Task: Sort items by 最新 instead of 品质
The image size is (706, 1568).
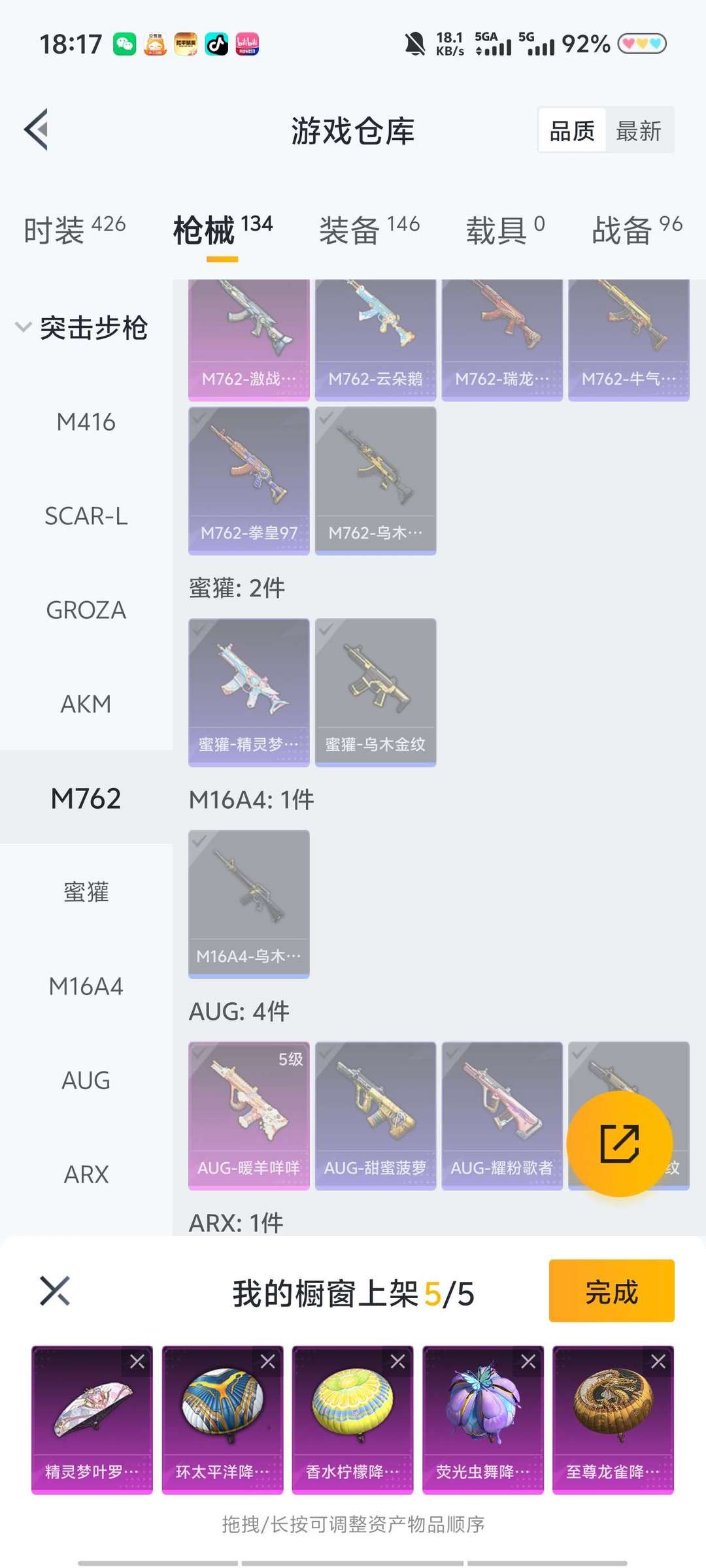Action: click(x=639, y=130)
